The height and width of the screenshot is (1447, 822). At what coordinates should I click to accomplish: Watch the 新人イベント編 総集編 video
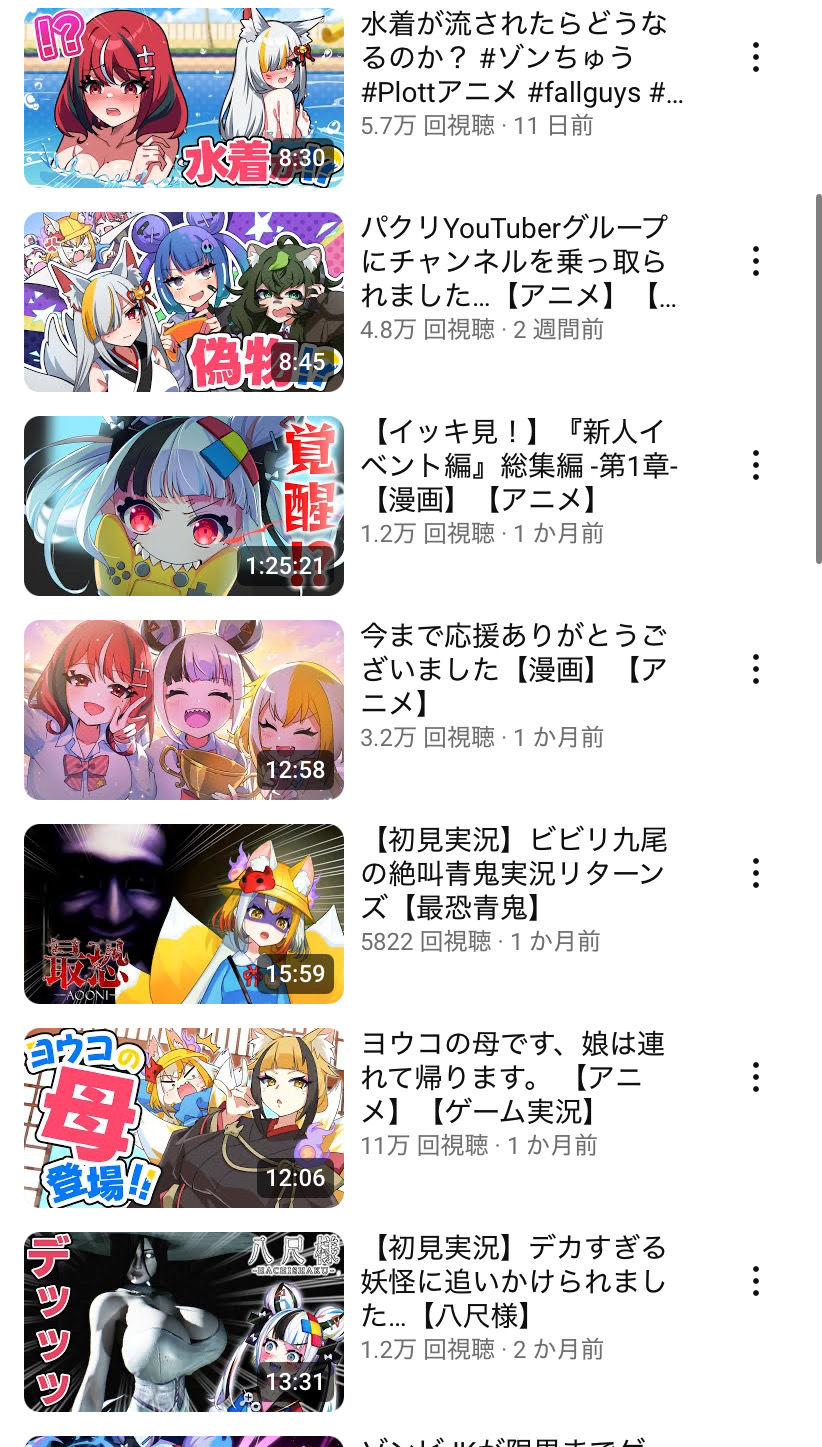click(184, 506)
